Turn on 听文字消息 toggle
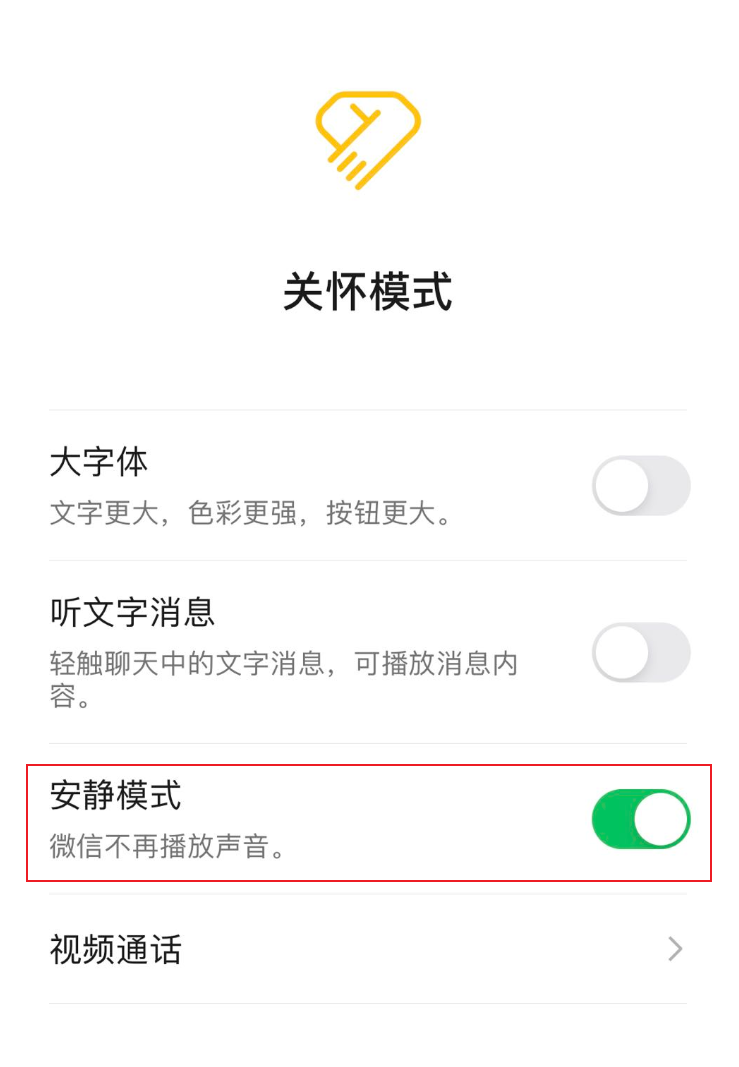739x1067 pixels. click(x=641, y=653)
